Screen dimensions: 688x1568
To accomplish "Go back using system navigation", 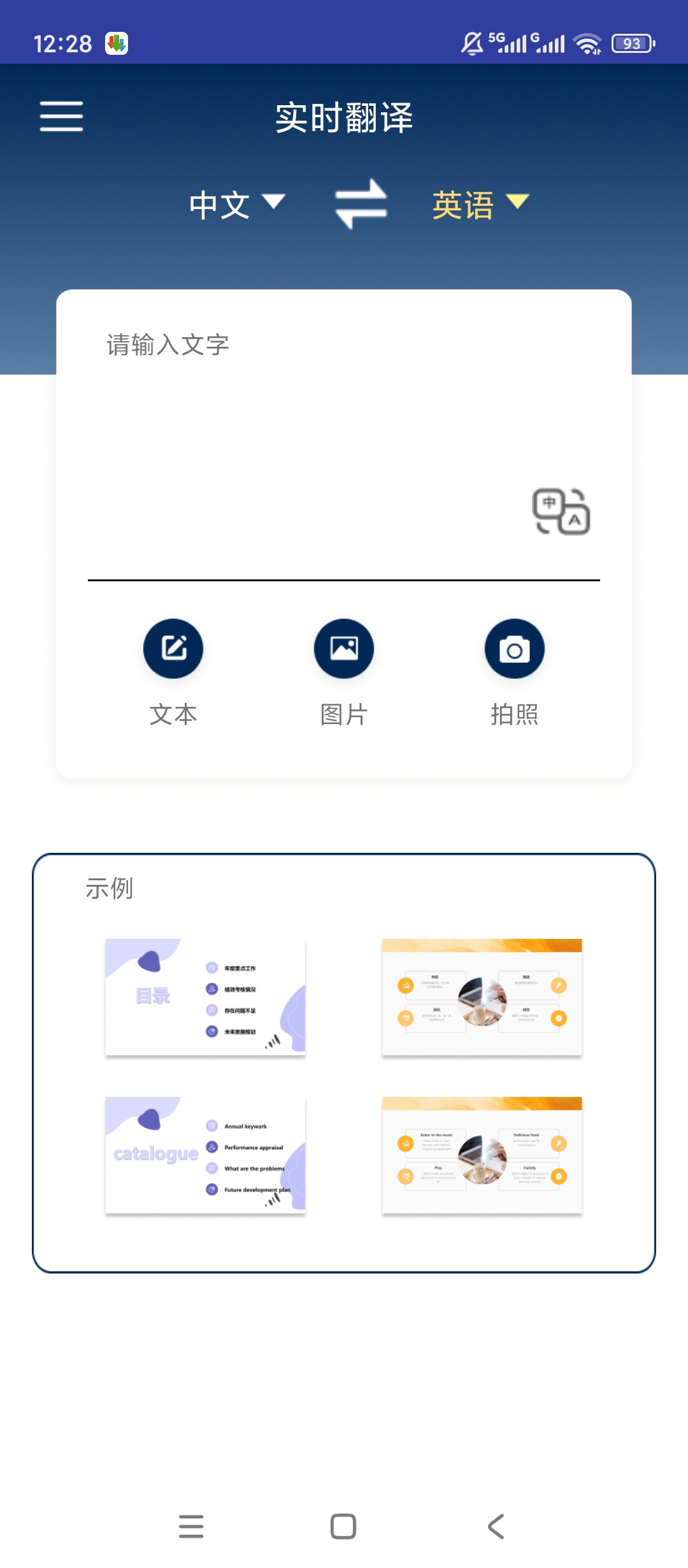I will pos(496,1526).
